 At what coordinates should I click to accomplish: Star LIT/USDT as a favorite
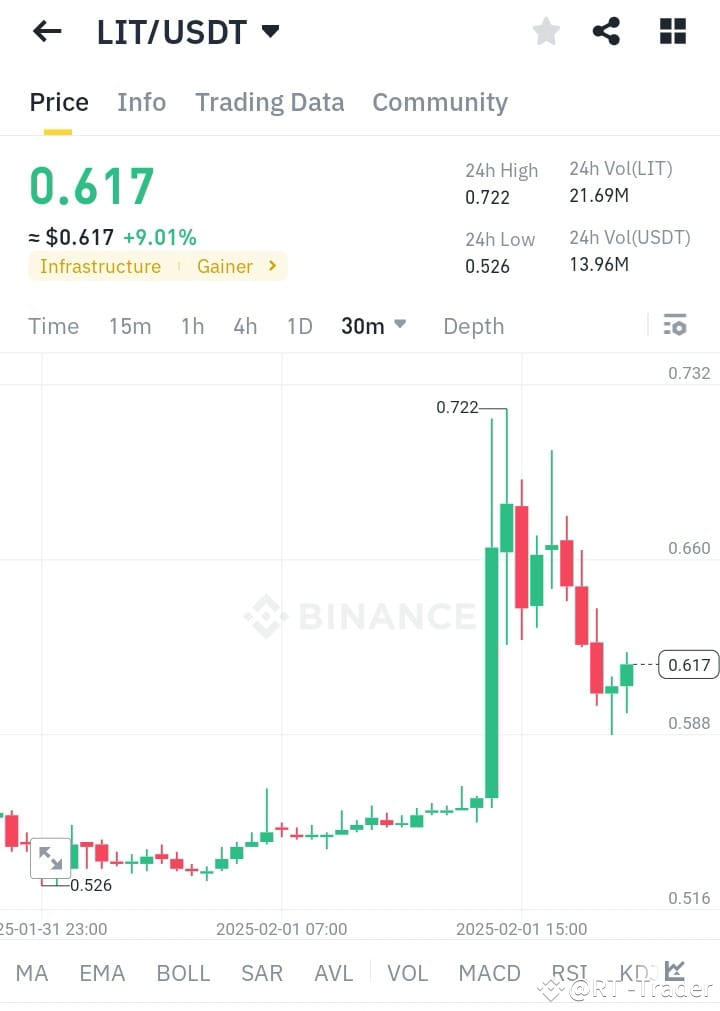click(x=546, y=31)
